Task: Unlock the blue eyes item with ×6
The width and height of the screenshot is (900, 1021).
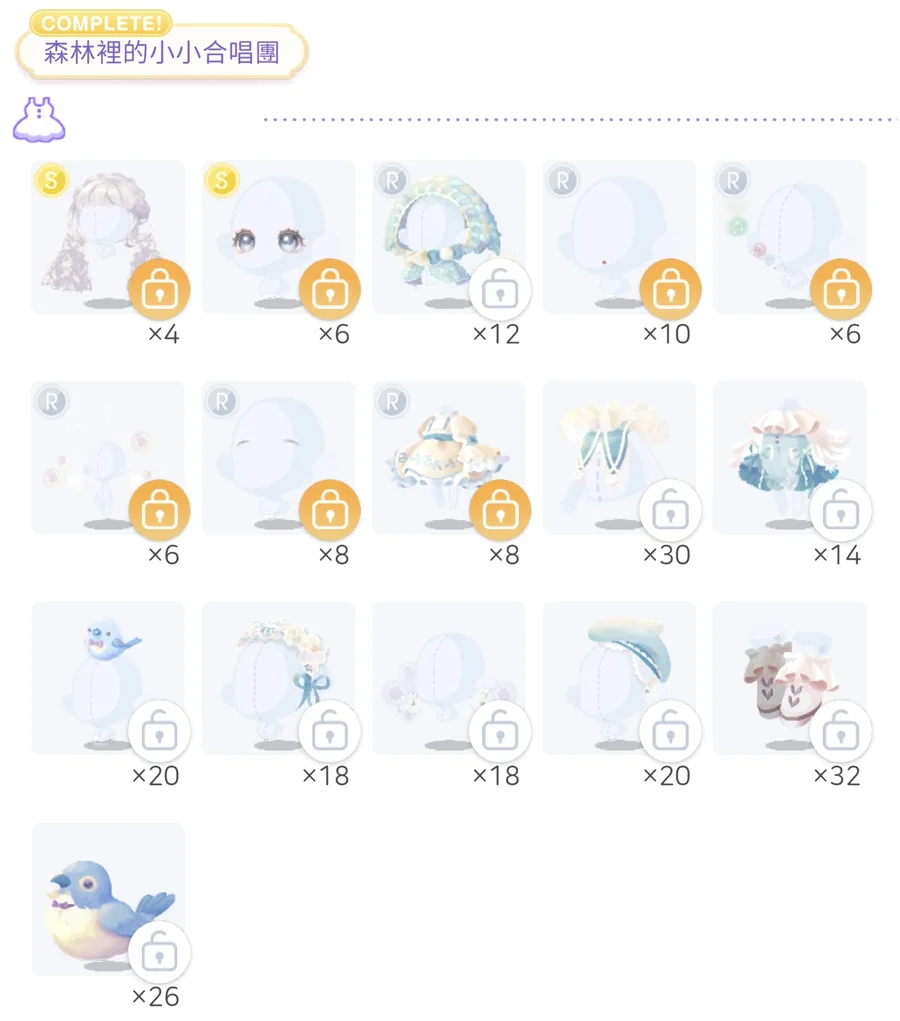Action: [x=329, y=289]
